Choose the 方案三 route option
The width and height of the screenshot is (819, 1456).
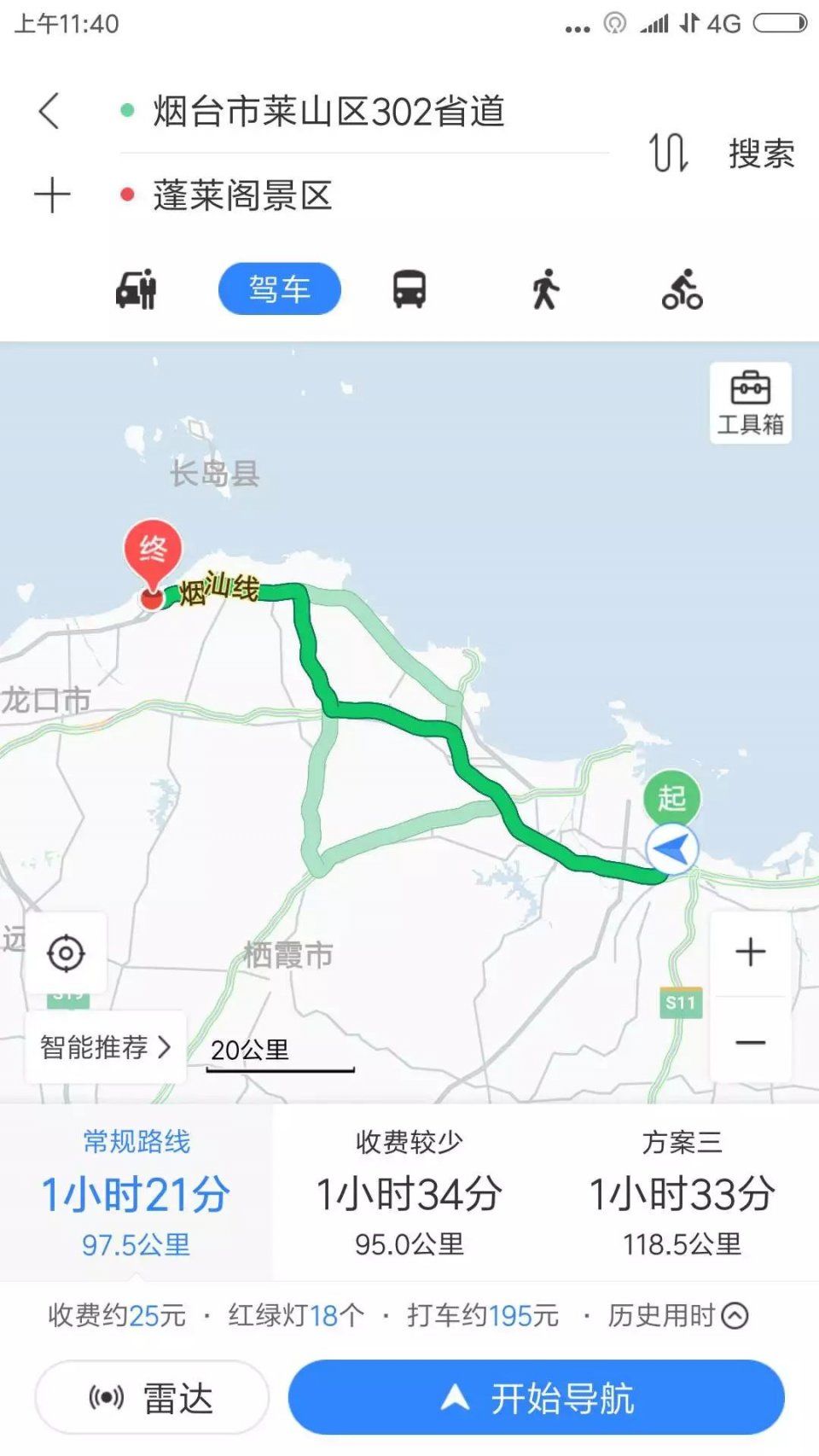(682, 1192)
